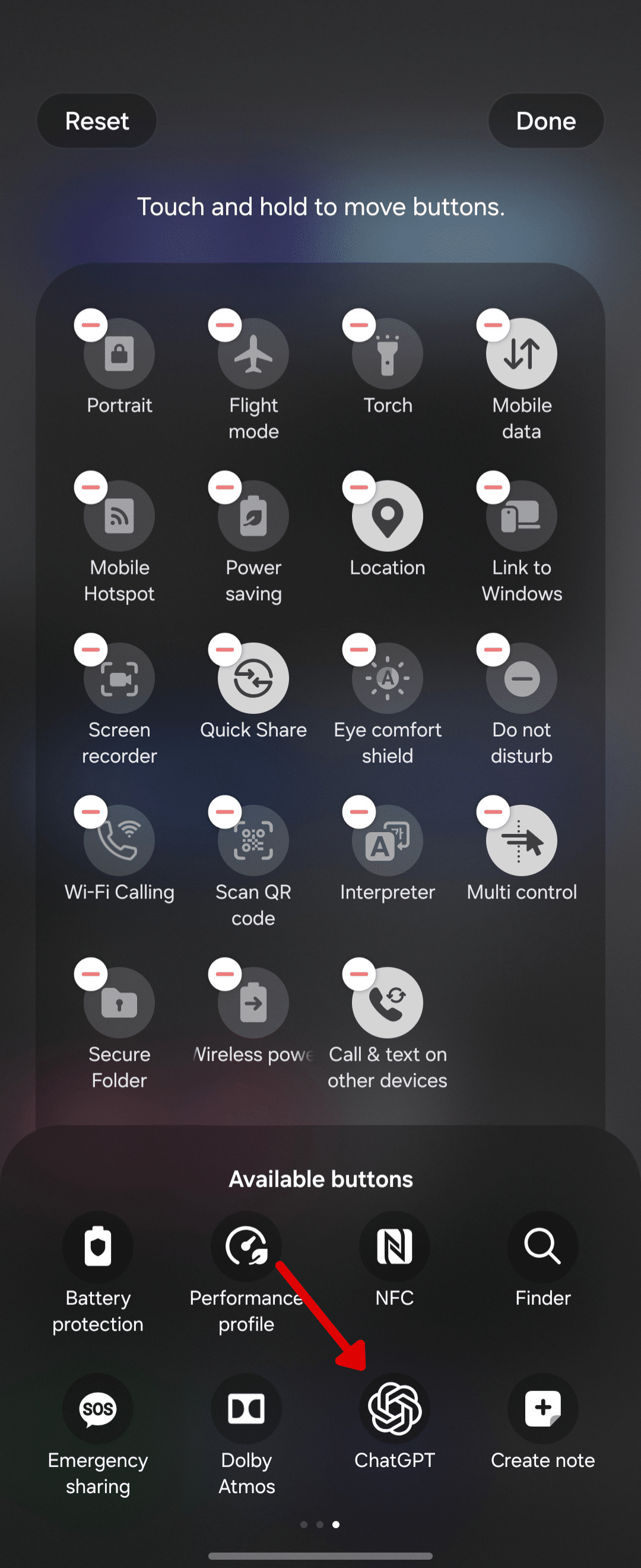This screenshot has width=641, height=1568.
Task: Remove the Location button
Action: click(x=359, y=488)
